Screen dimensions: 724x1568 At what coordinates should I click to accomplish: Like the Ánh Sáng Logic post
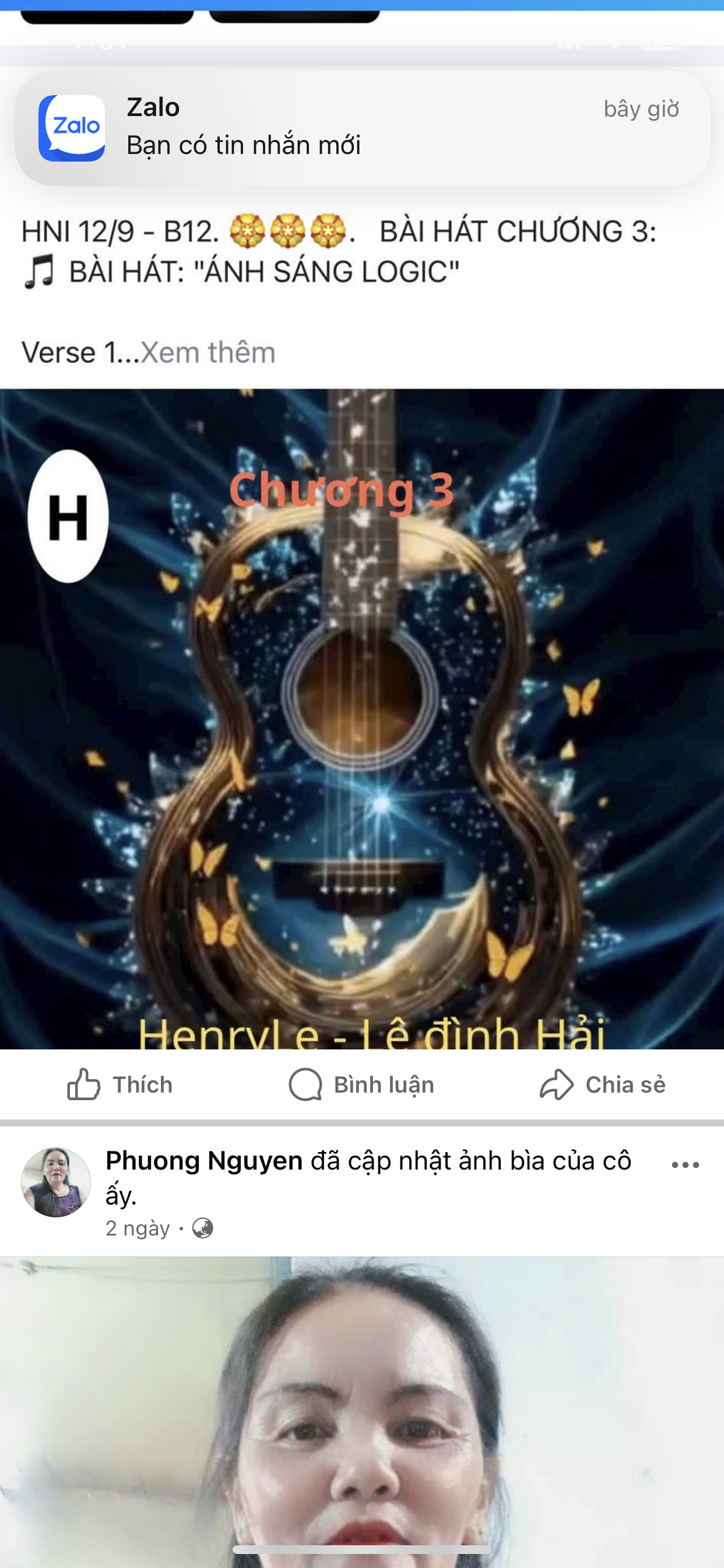pyautogui.click(x=120, y=1084)
